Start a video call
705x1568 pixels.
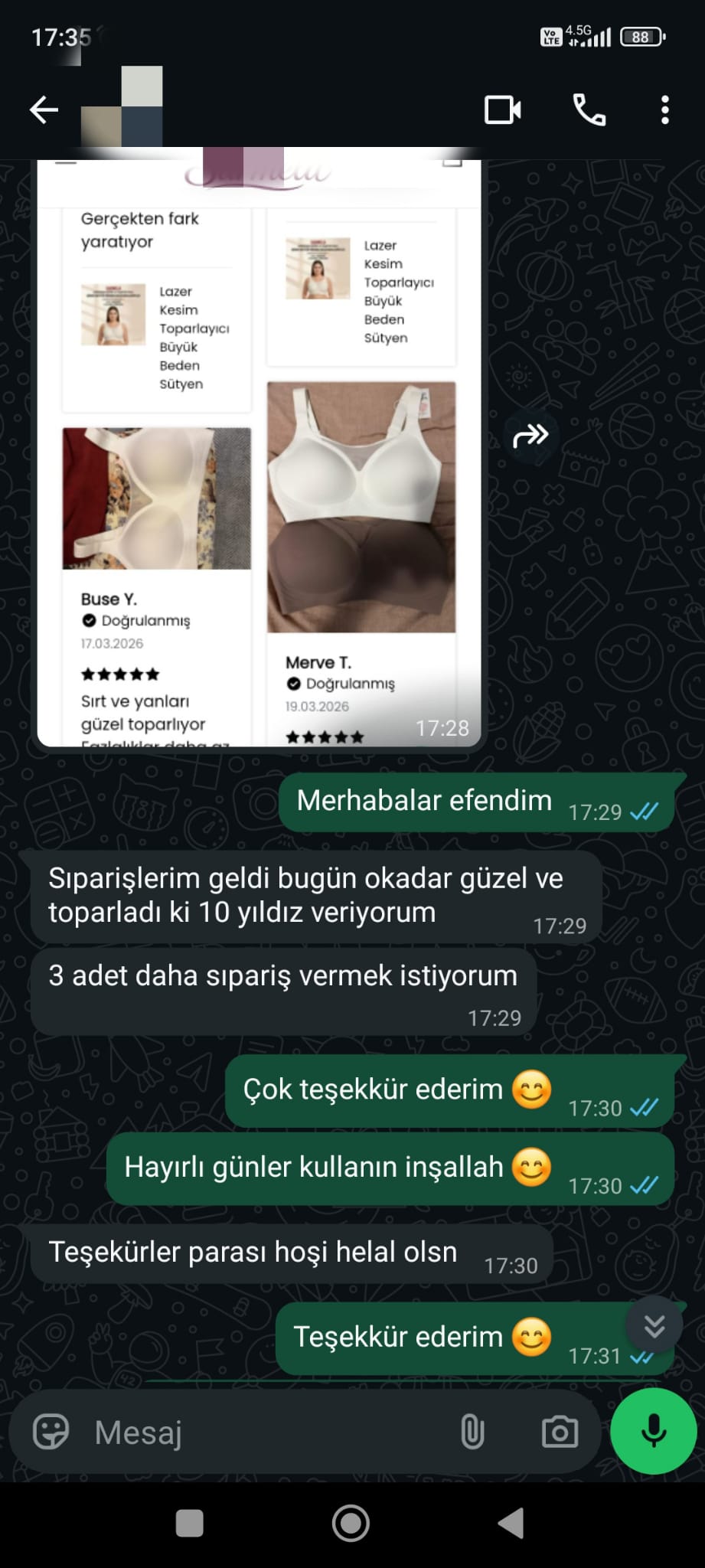coord(503,110)
